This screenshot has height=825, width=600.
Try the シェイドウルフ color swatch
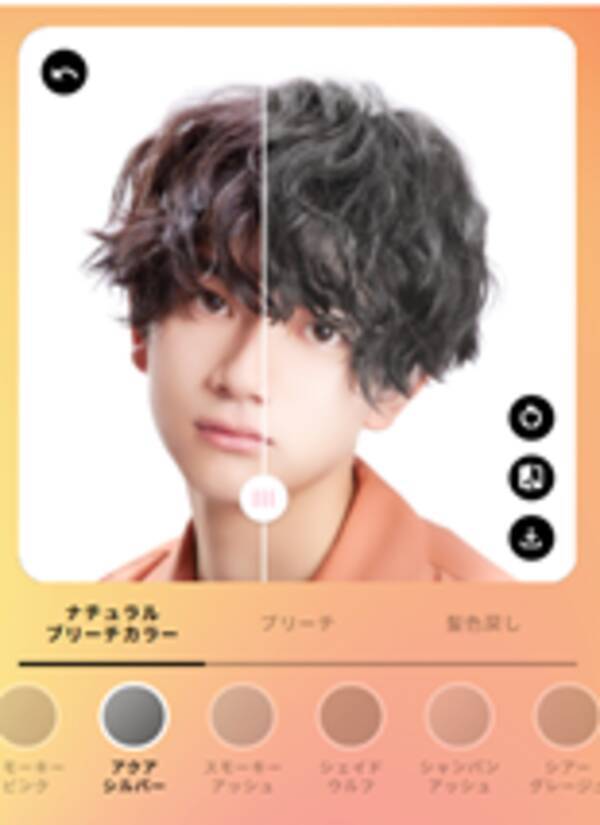click(350, 716)
